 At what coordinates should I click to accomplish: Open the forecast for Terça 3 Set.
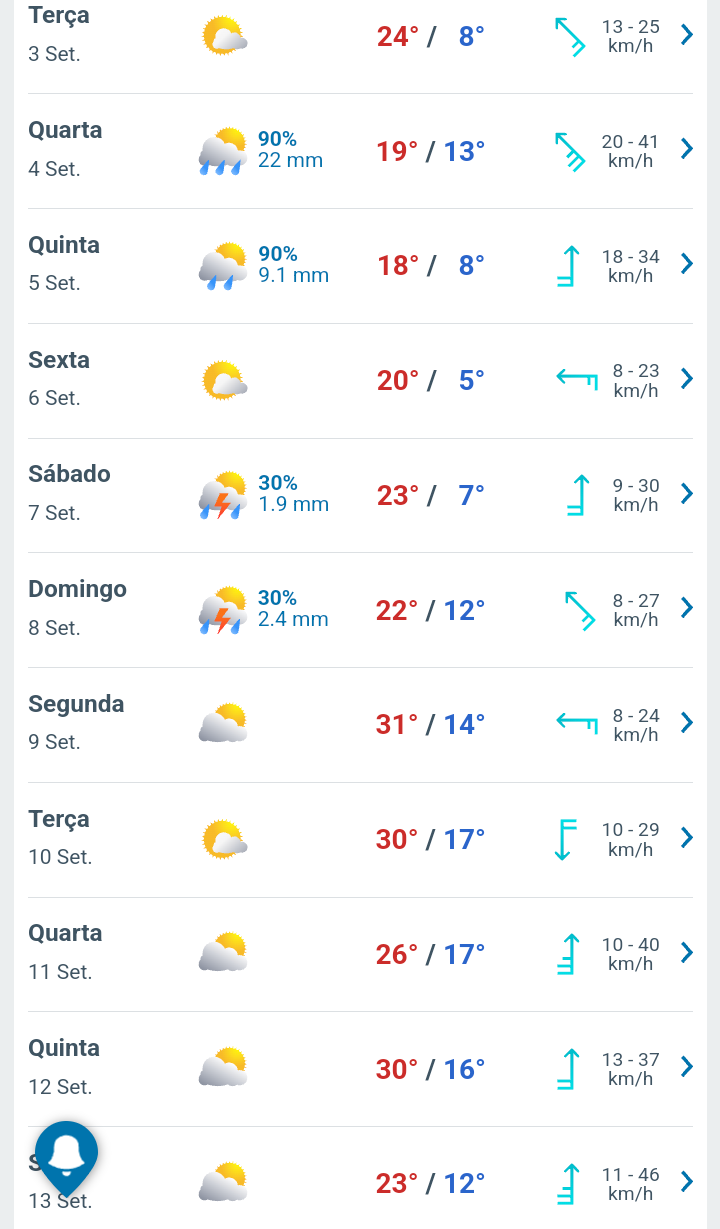click(x=360, y=37)
